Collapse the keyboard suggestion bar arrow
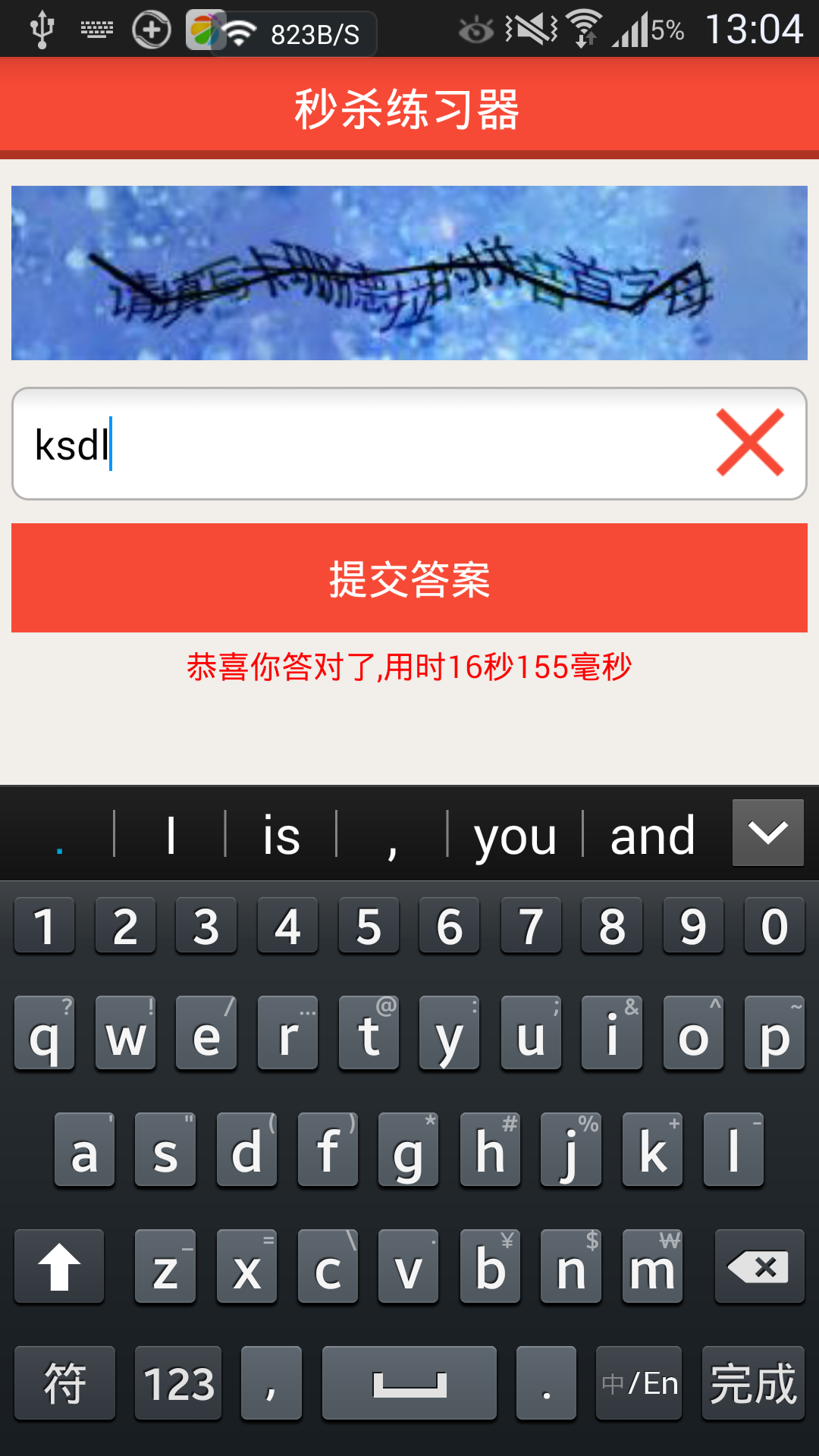 click(x=768, y=833)
